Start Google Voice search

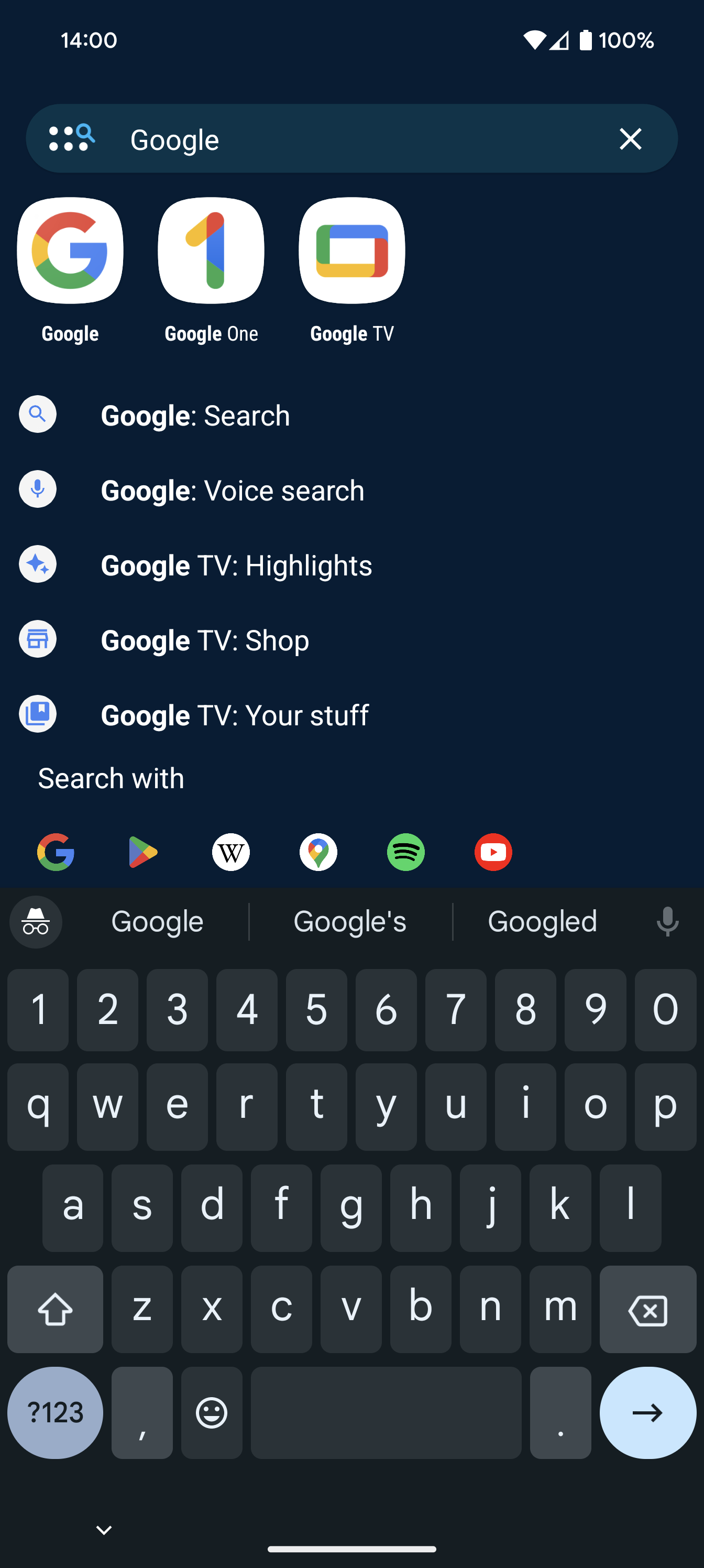coord(233,489)
